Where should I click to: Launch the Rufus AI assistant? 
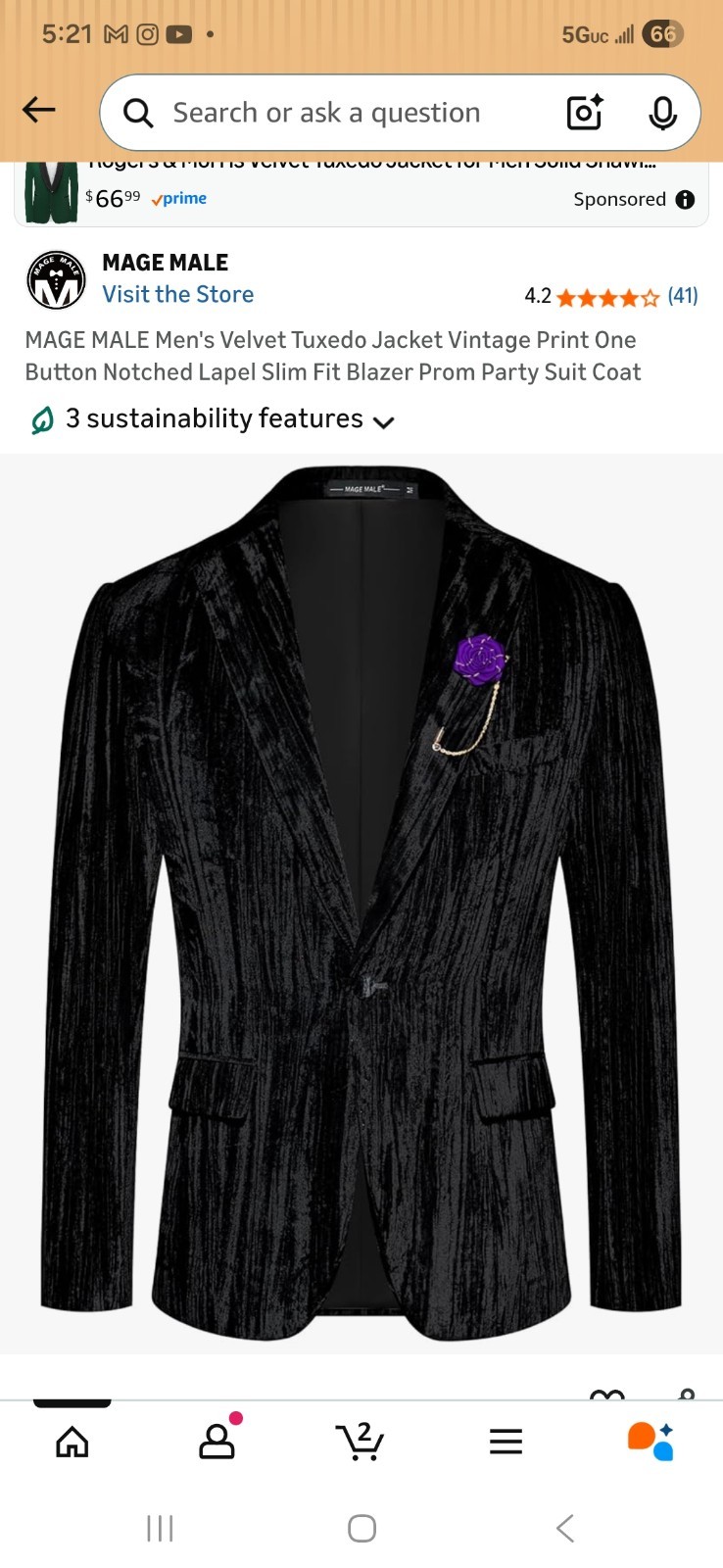pyautogui.click(x=650, y=1442)
